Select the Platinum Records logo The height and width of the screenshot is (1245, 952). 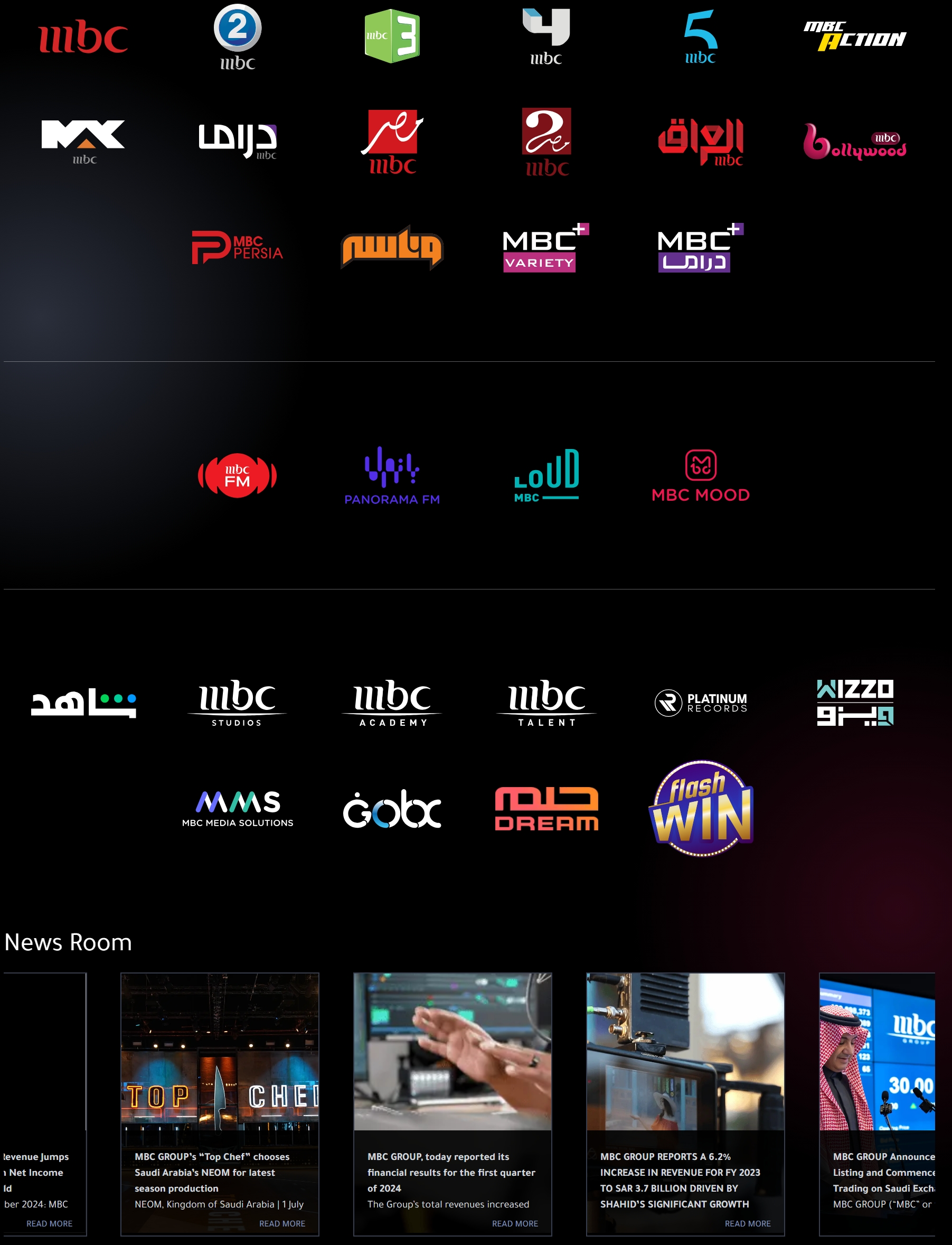pos(700,703)
